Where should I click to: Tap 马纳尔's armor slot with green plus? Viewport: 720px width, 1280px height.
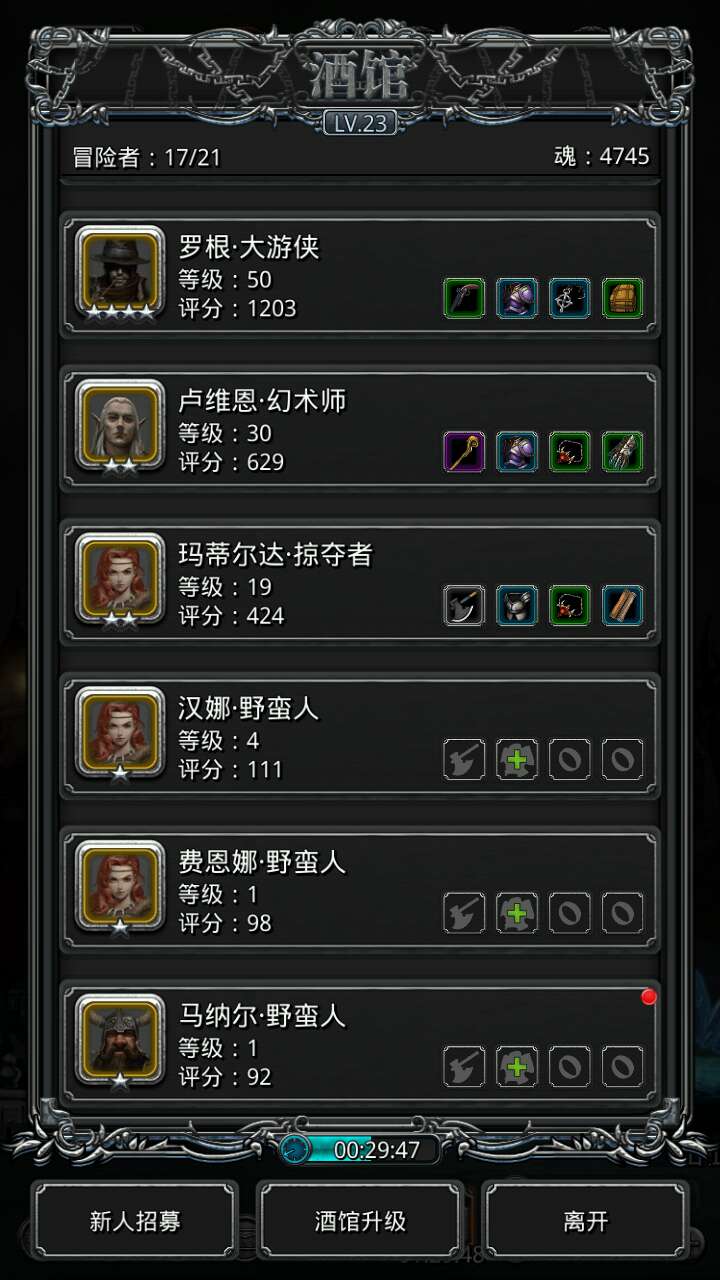(x=517, y=1066)
